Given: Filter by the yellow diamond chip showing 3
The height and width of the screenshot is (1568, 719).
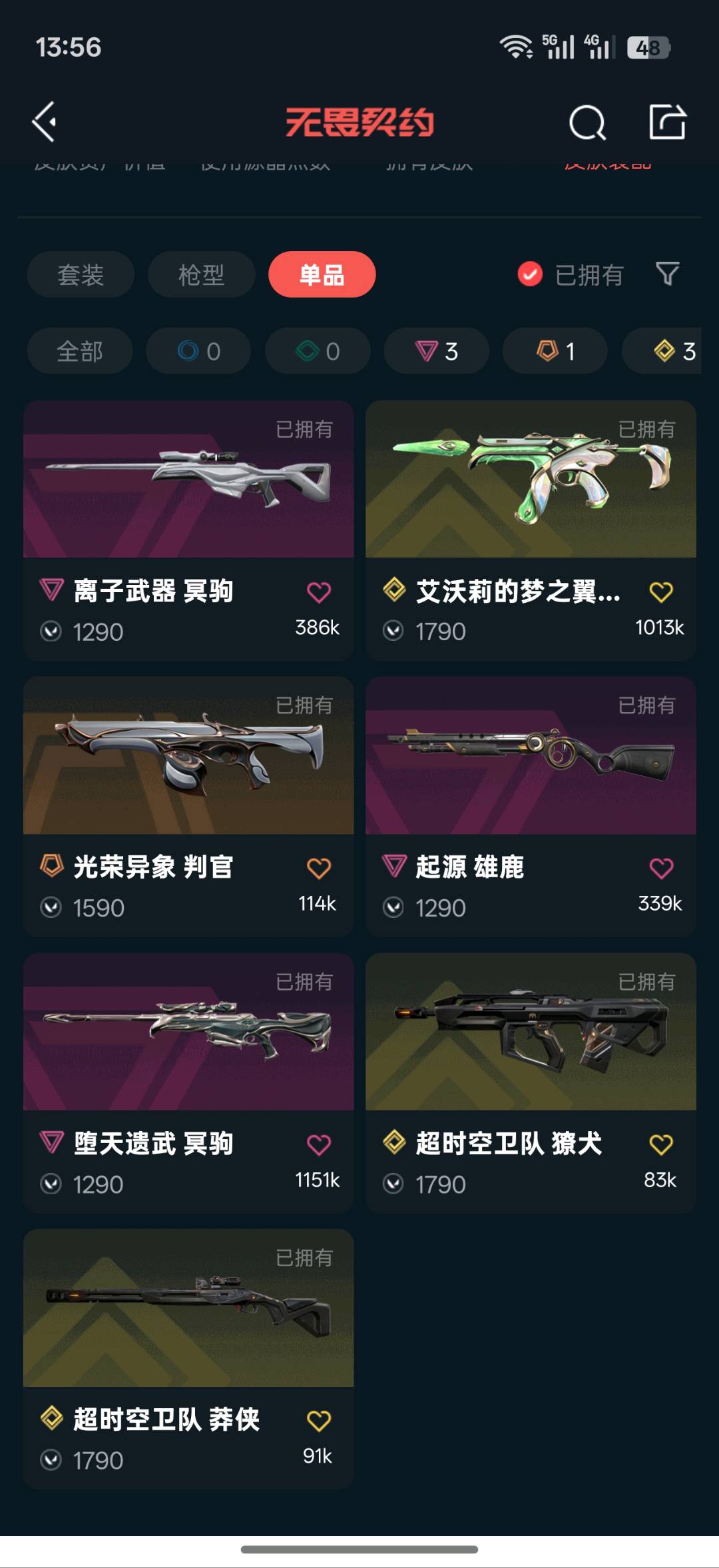Looking at the screenshot, I should 666,351.
